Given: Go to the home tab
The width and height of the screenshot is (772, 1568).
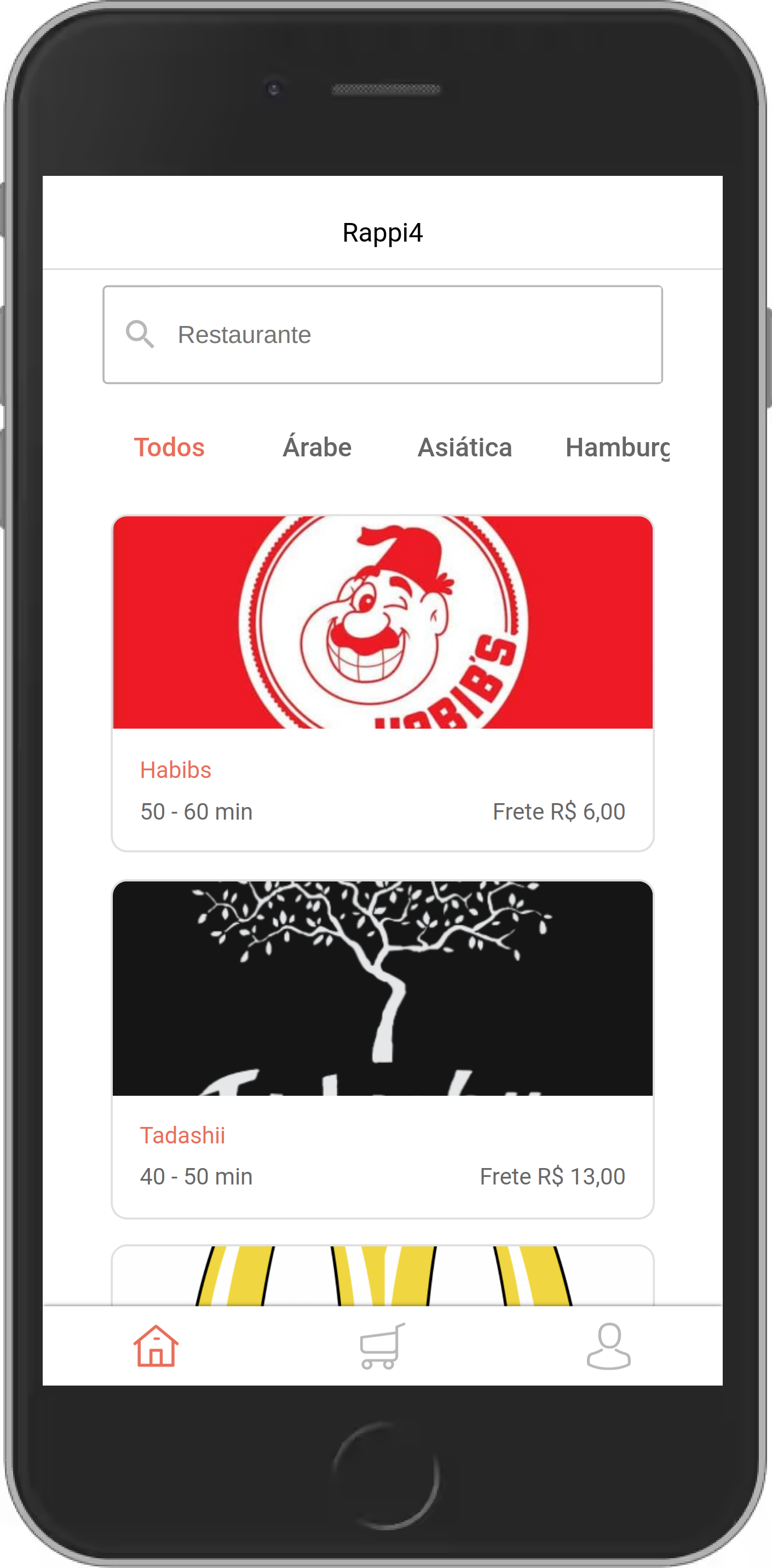Looking at the screenshot, I should pyautogui.click(x=155, y=1346).
